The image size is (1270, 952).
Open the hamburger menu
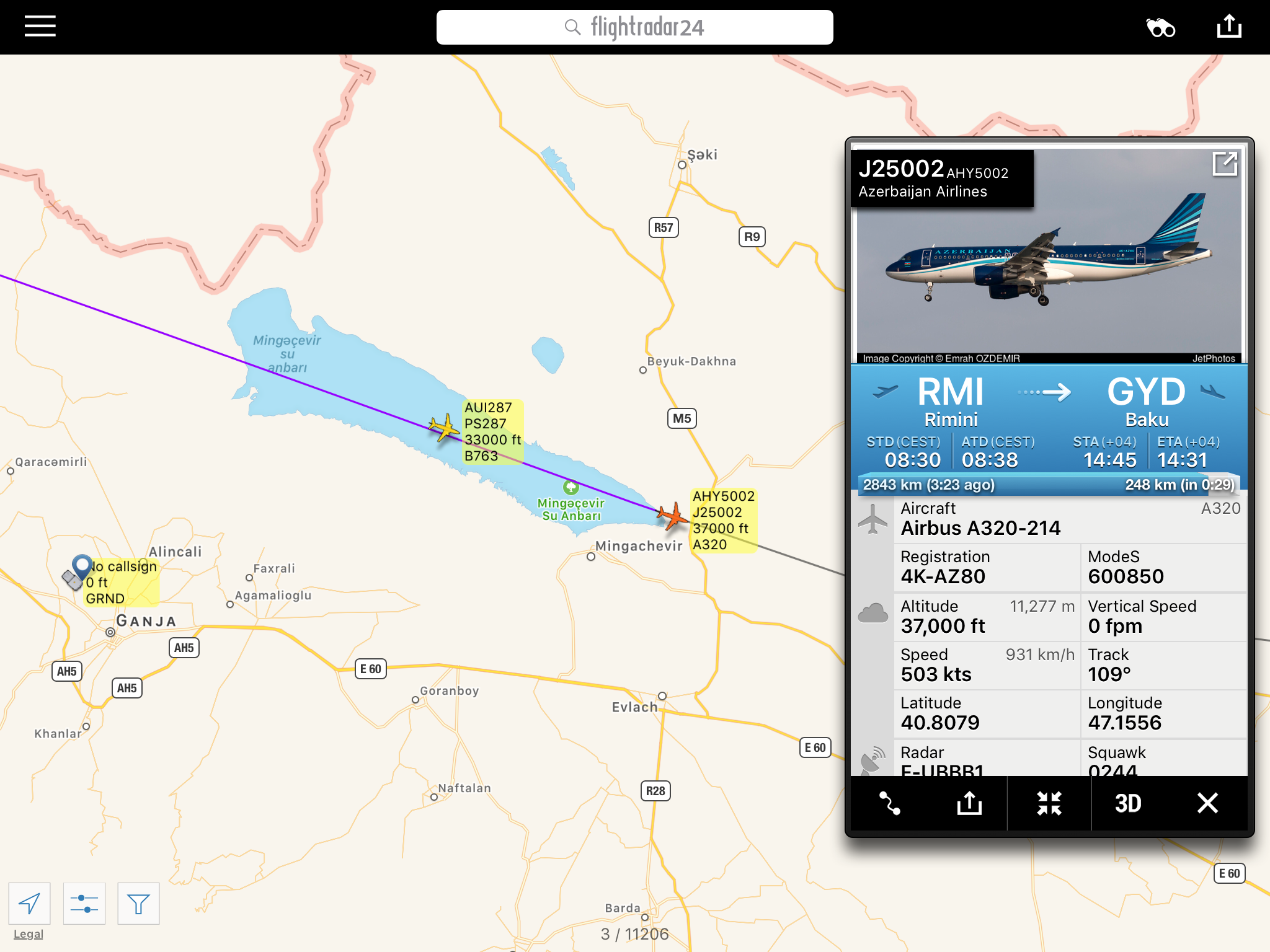[x=40, y=27]
